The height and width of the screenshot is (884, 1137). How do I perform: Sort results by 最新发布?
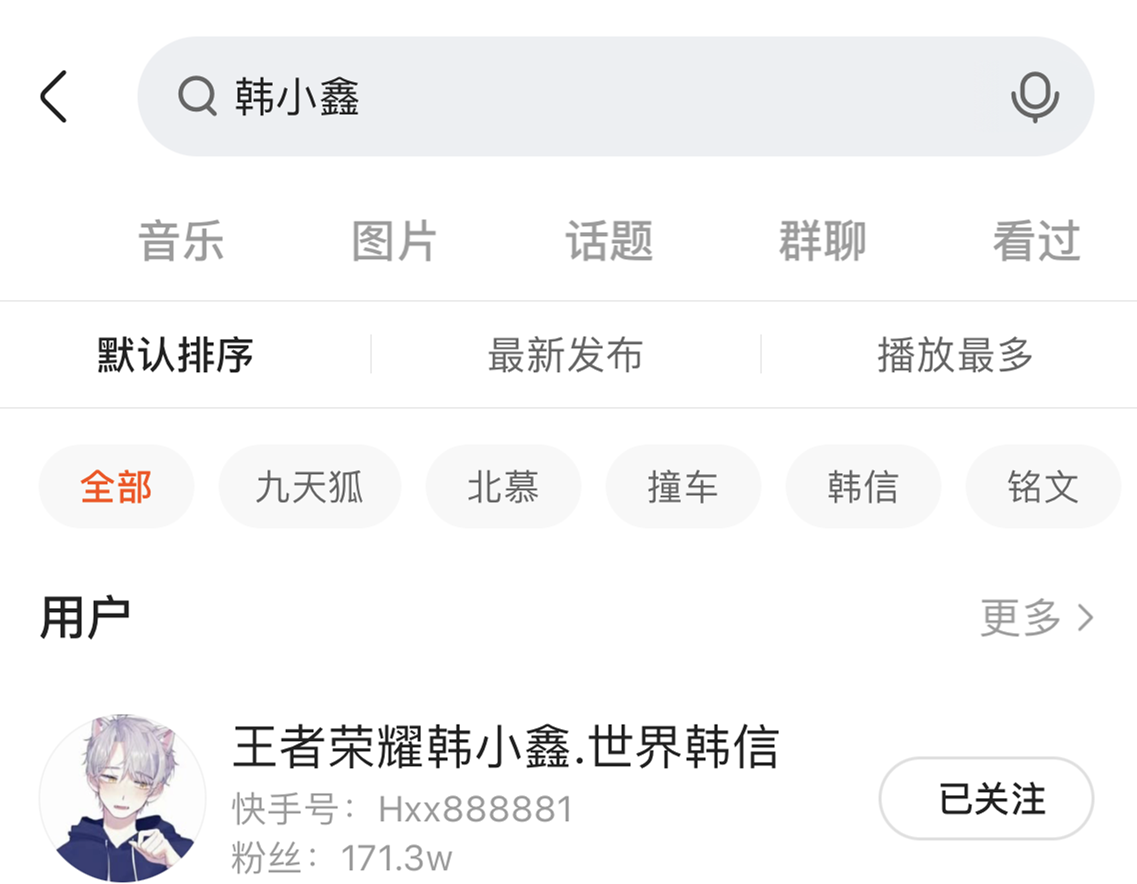(x=565, y=355)
